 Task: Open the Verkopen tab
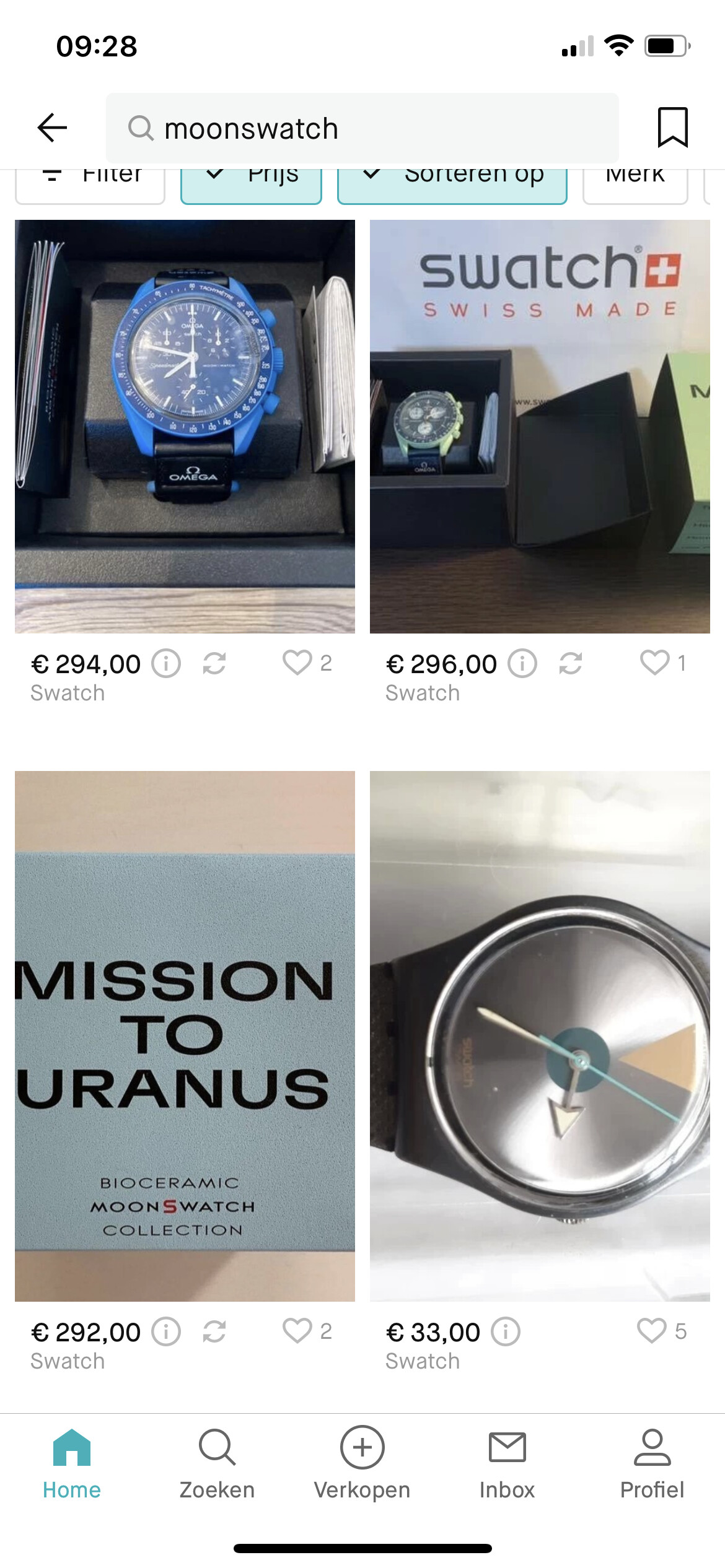[x=362, y=1463]
